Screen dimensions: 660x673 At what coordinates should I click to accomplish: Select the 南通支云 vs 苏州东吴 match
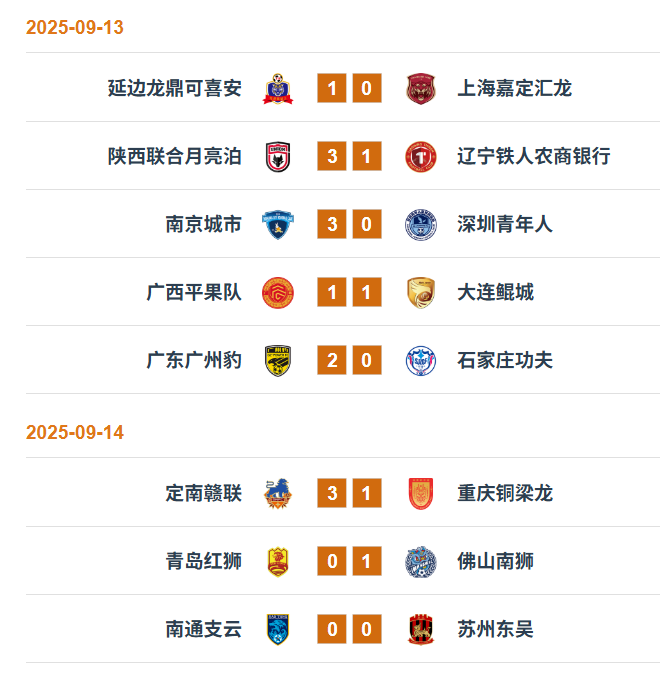[x=349, y=629]
